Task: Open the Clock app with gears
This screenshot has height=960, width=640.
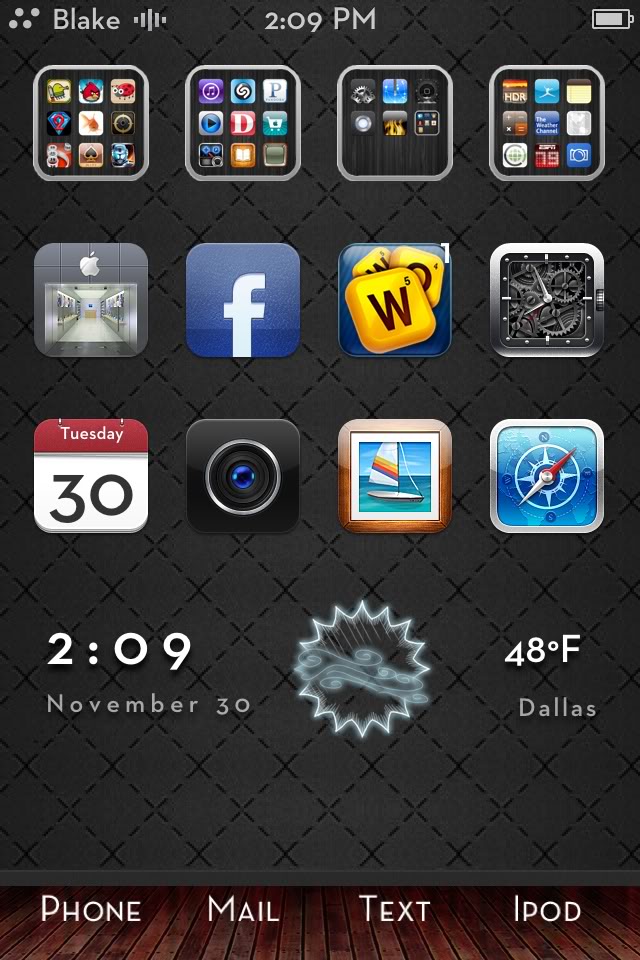Action: 547,300
